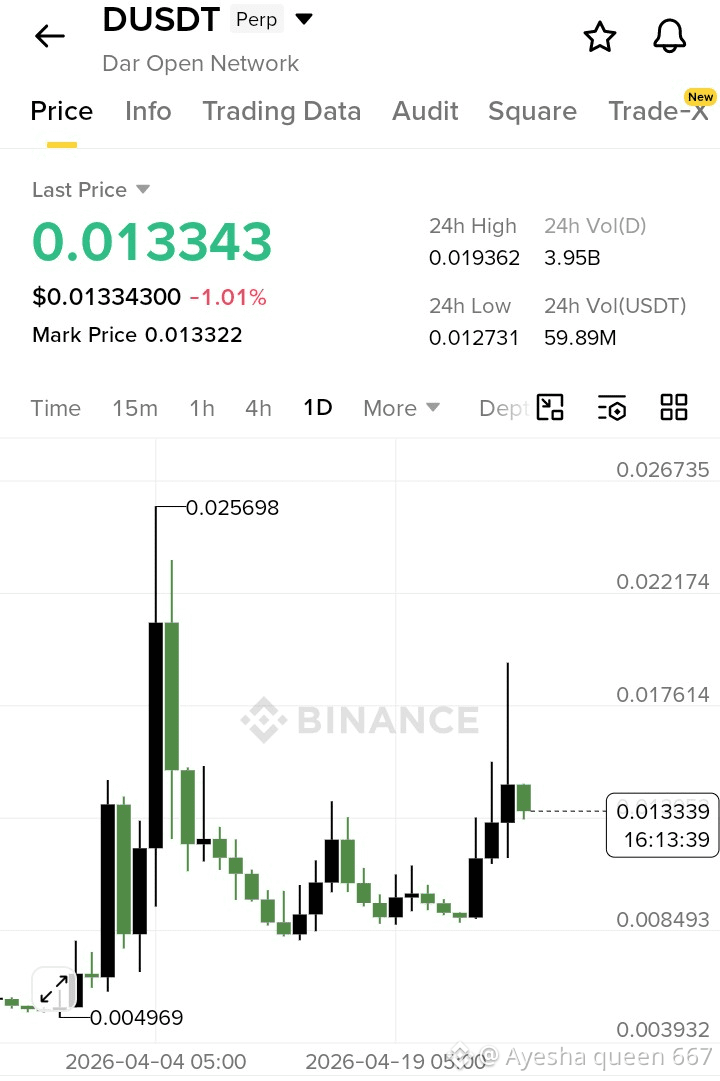Switch chart interval to 4h
The width and height of the screenshot is (720, 1081).
coord(259,408)
